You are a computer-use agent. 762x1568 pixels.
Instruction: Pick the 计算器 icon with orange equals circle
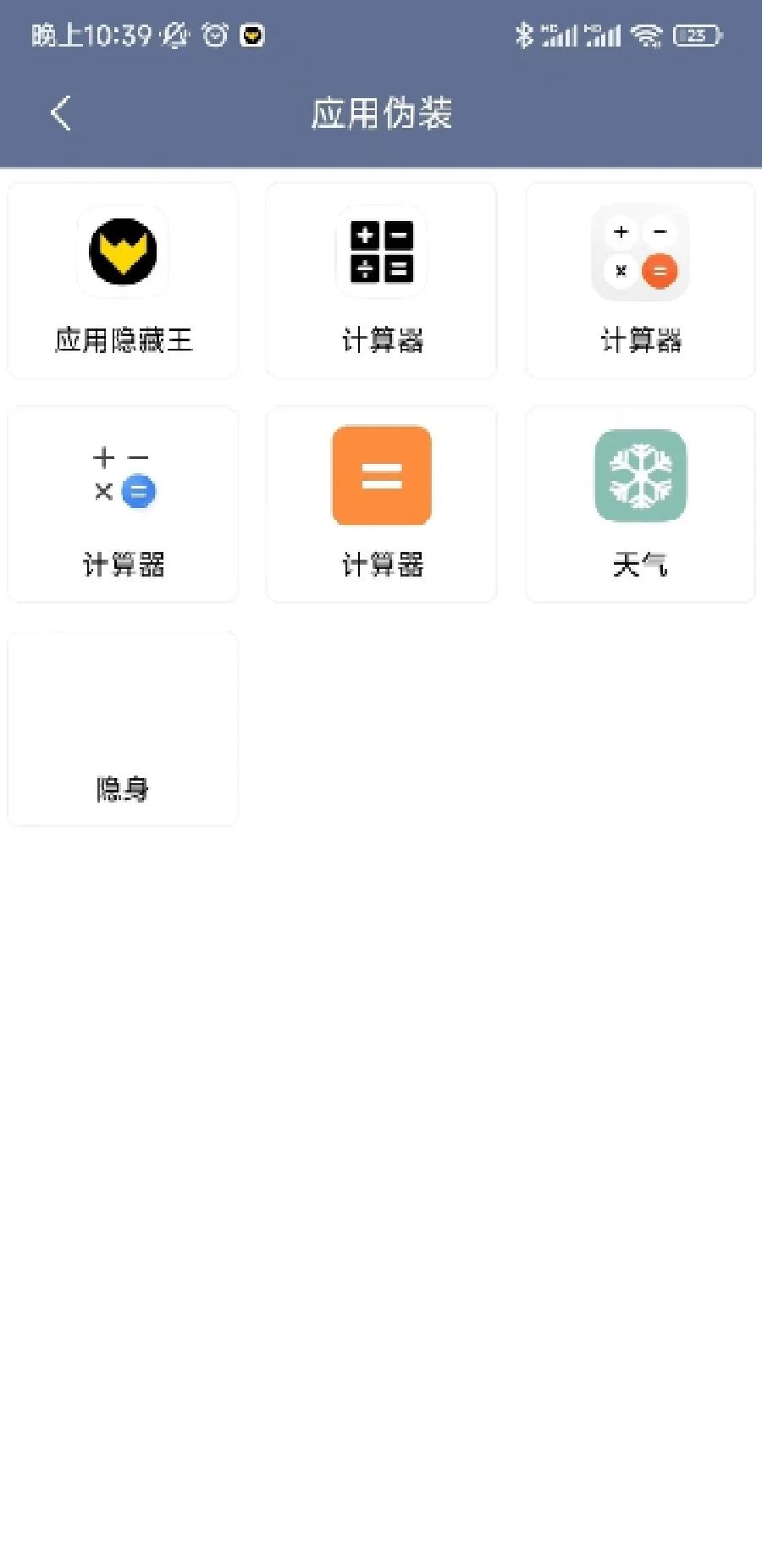click(640, 280)
